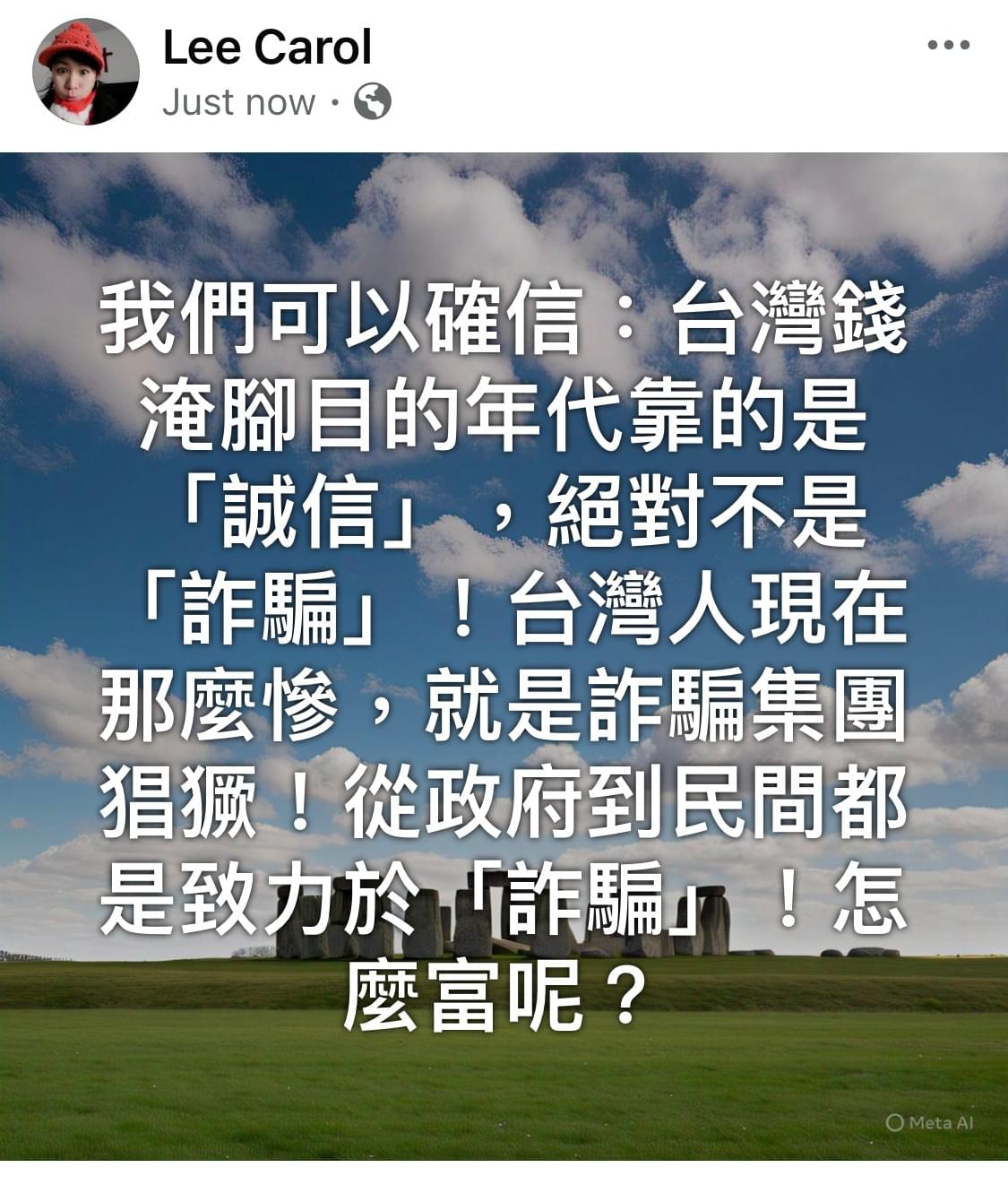Open the Lee Carol profile name link

266,48
